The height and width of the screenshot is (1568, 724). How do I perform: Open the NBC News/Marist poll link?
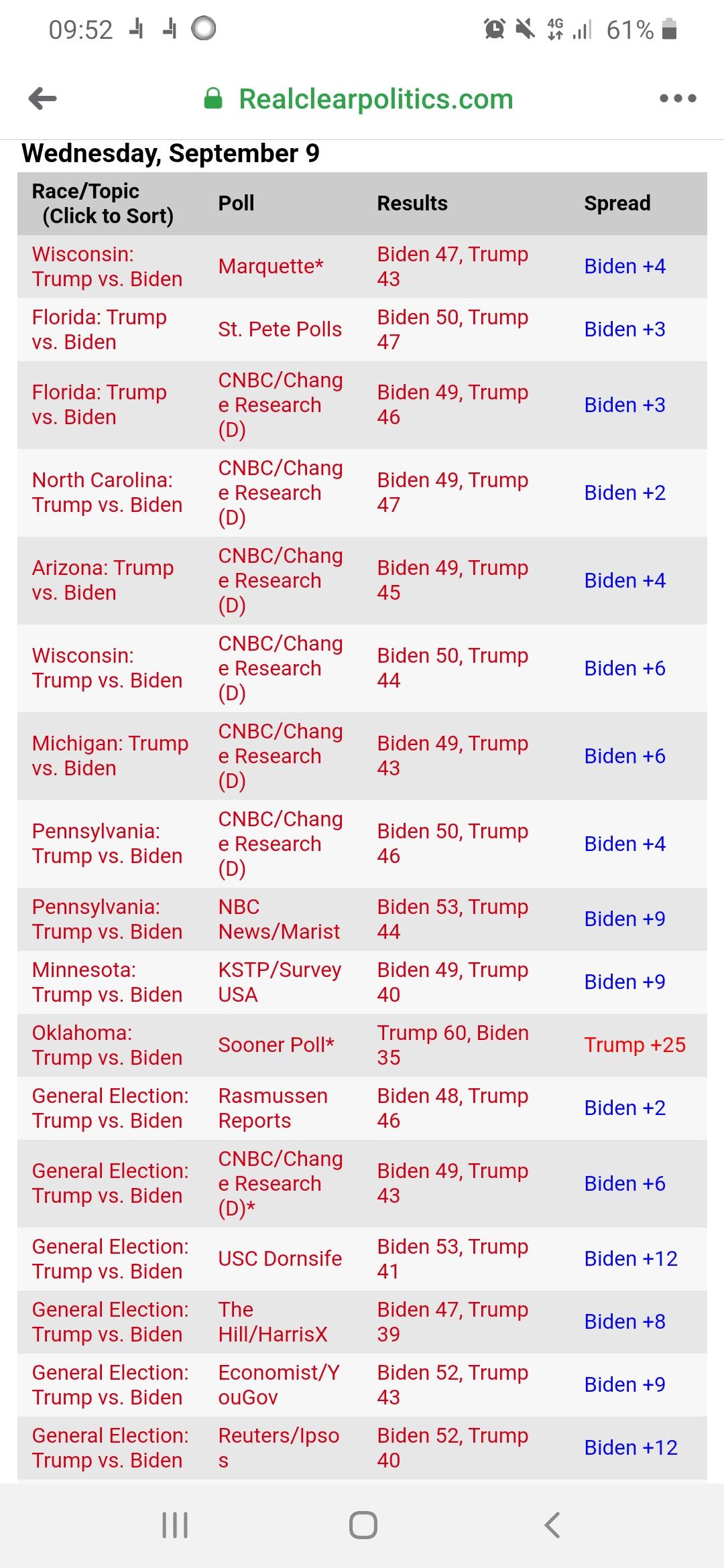click(x=279, y=919)
